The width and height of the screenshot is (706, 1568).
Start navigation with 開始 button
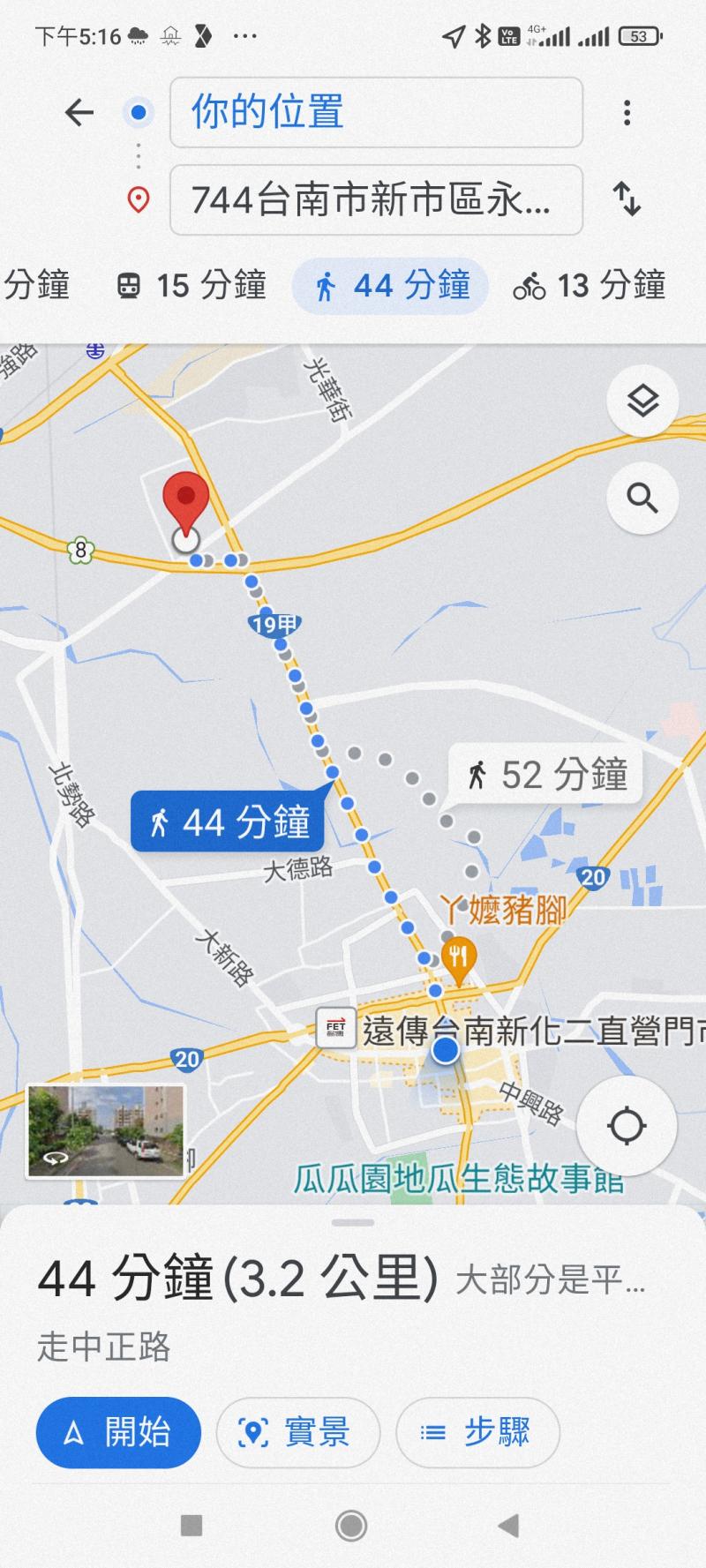[118, 1432]
